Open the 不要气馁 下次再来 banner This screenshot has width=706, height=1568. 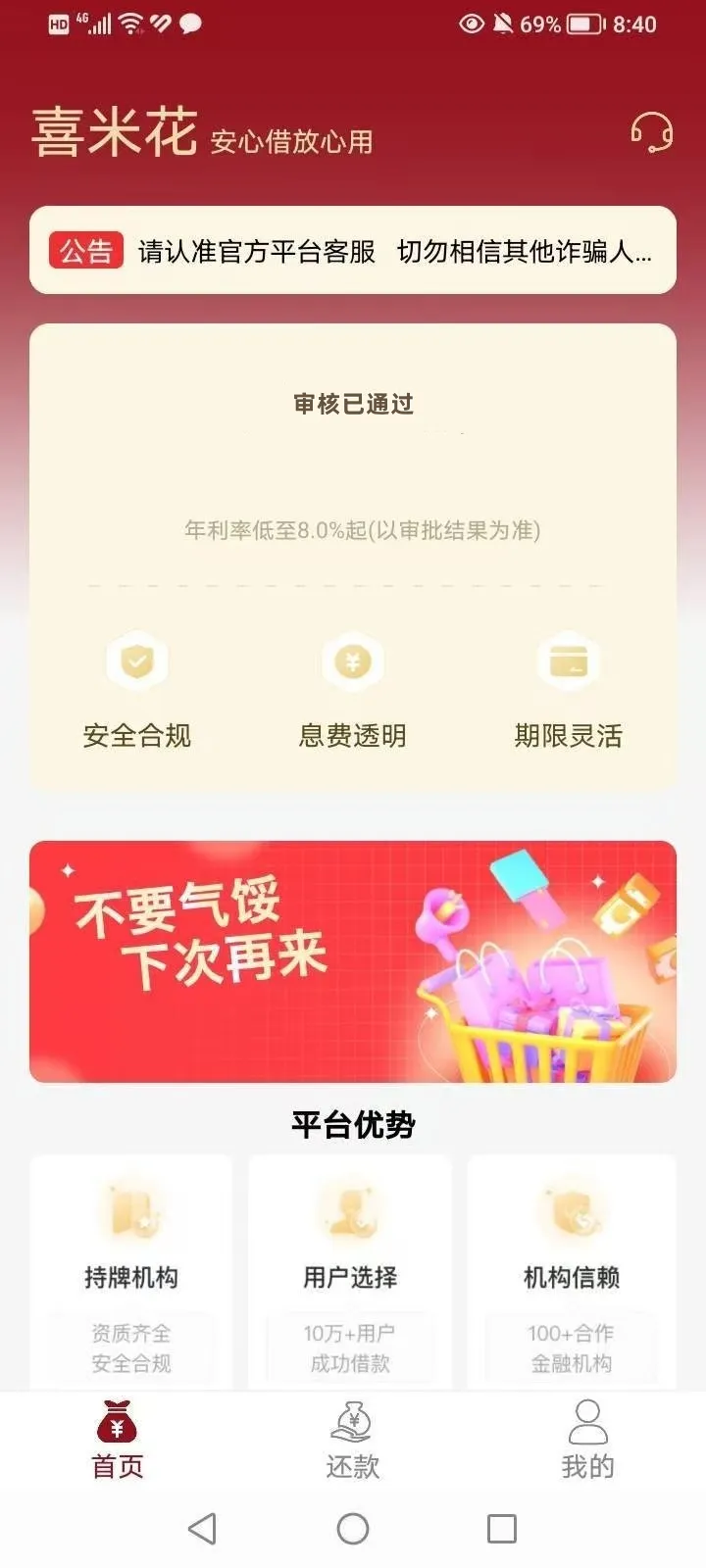(353, 961)
